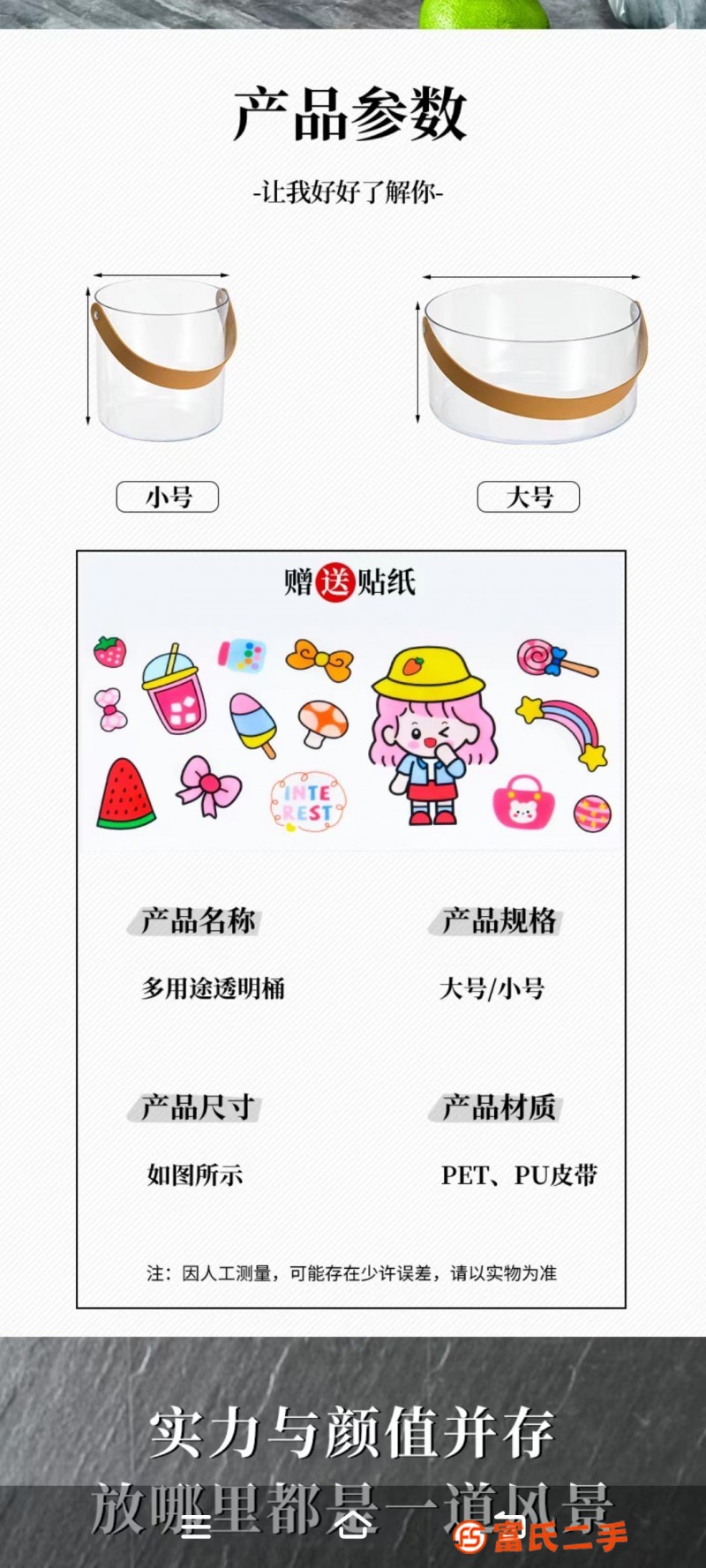Go to the home screen
706x1568 pixels.
click(x=353, y=1526)
